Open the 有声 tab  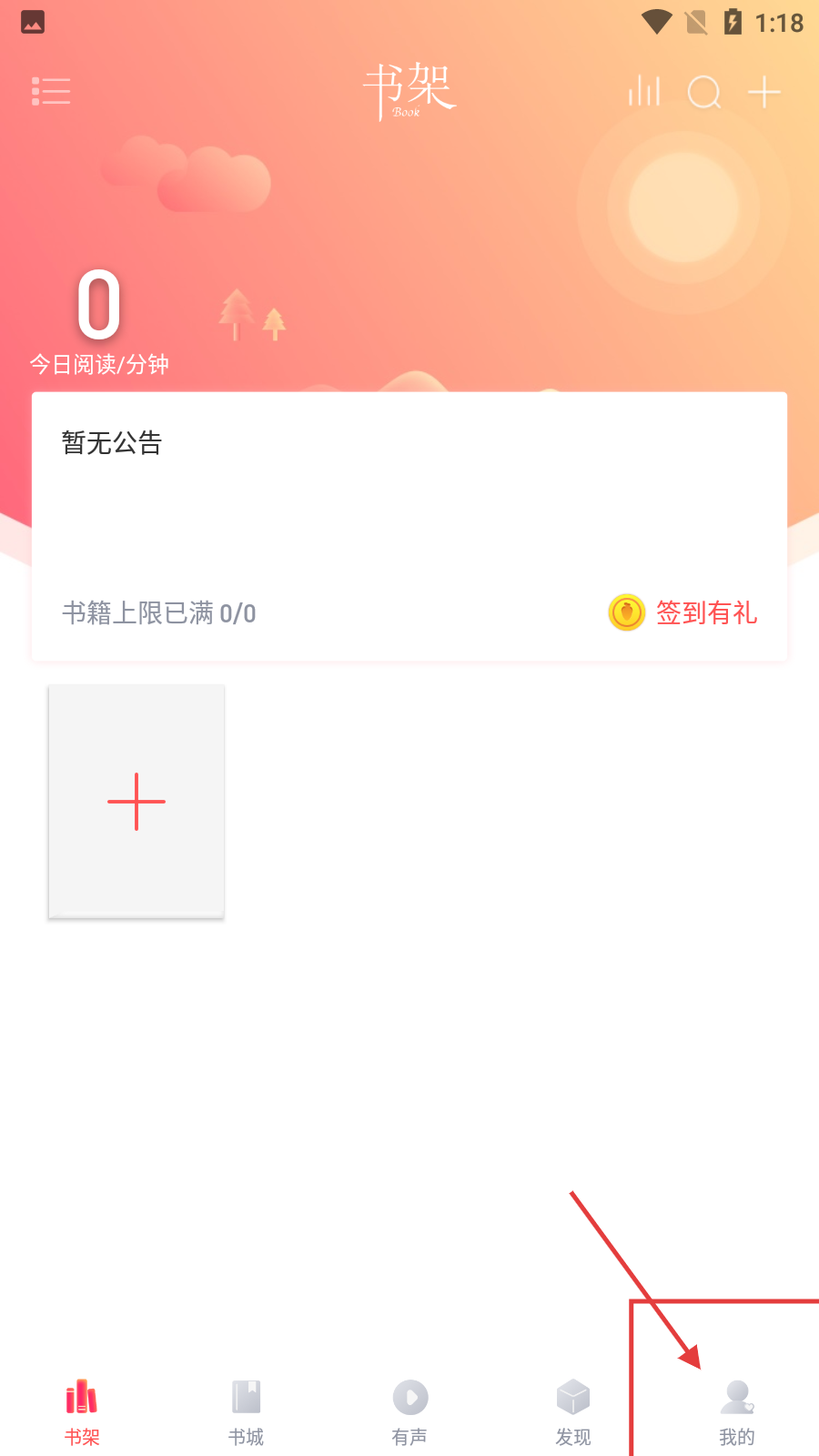pos(409,1411)
